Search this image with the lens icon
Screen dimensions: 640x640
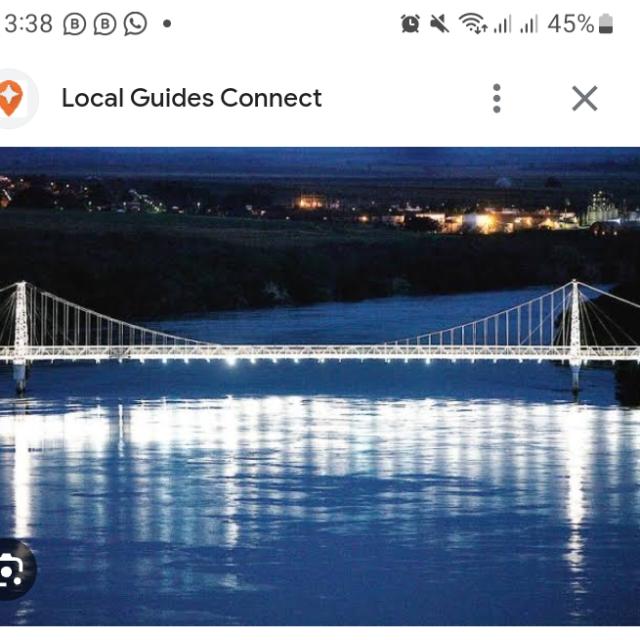(x=12, y=570)
